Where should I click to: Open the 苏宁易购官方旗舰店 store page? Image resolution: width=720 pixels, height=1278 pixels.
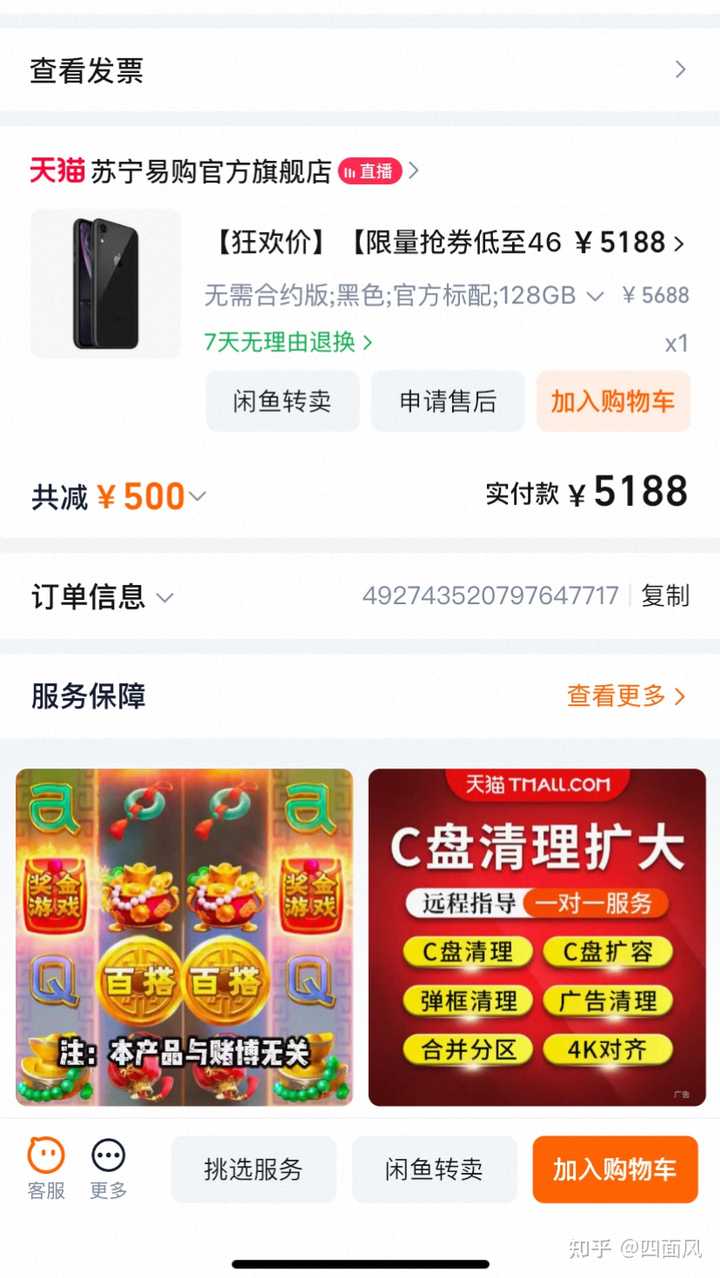[210, 172]
